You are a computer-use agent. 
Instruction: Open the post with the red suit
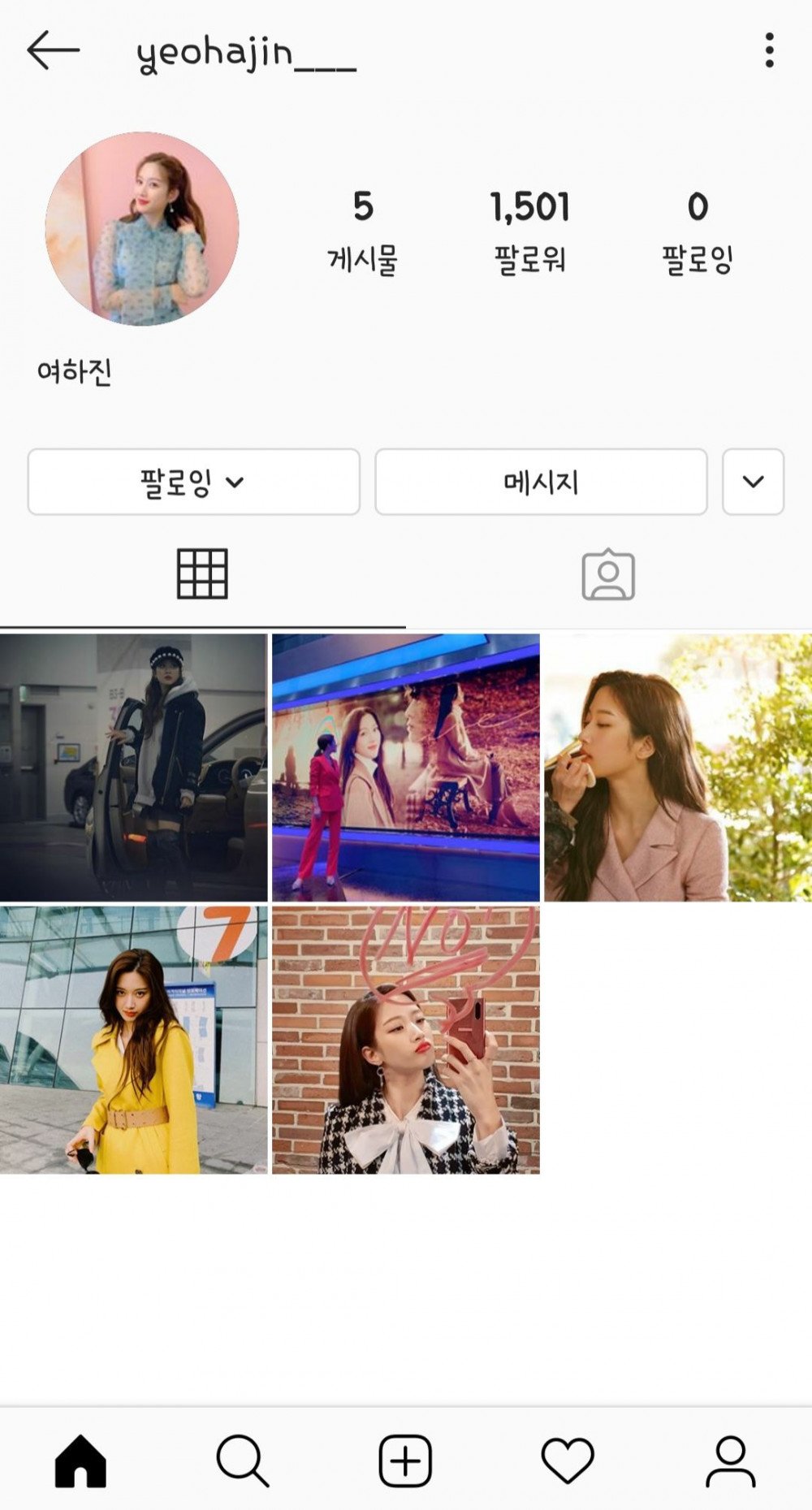405,768
